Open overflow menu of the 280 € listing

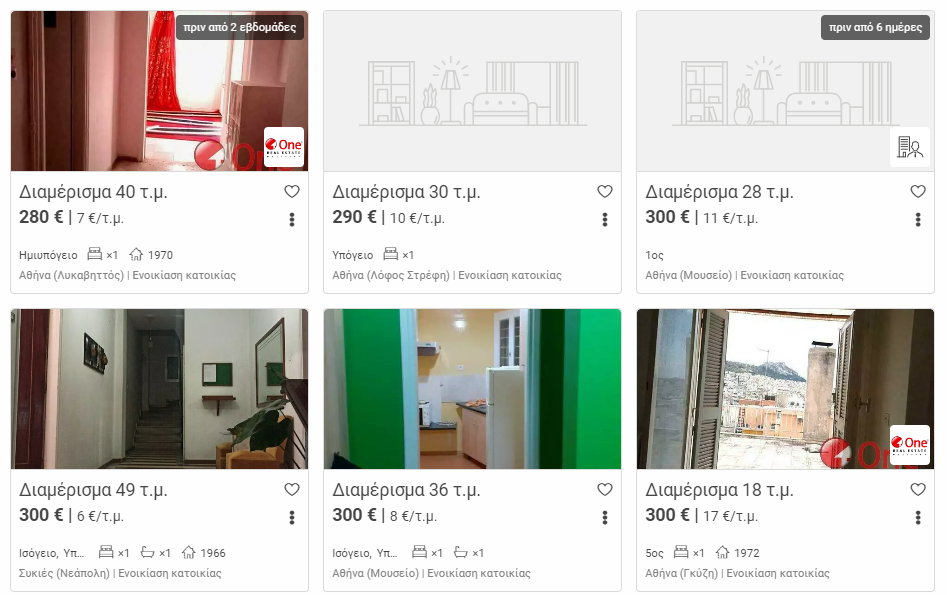coord(292,220)
